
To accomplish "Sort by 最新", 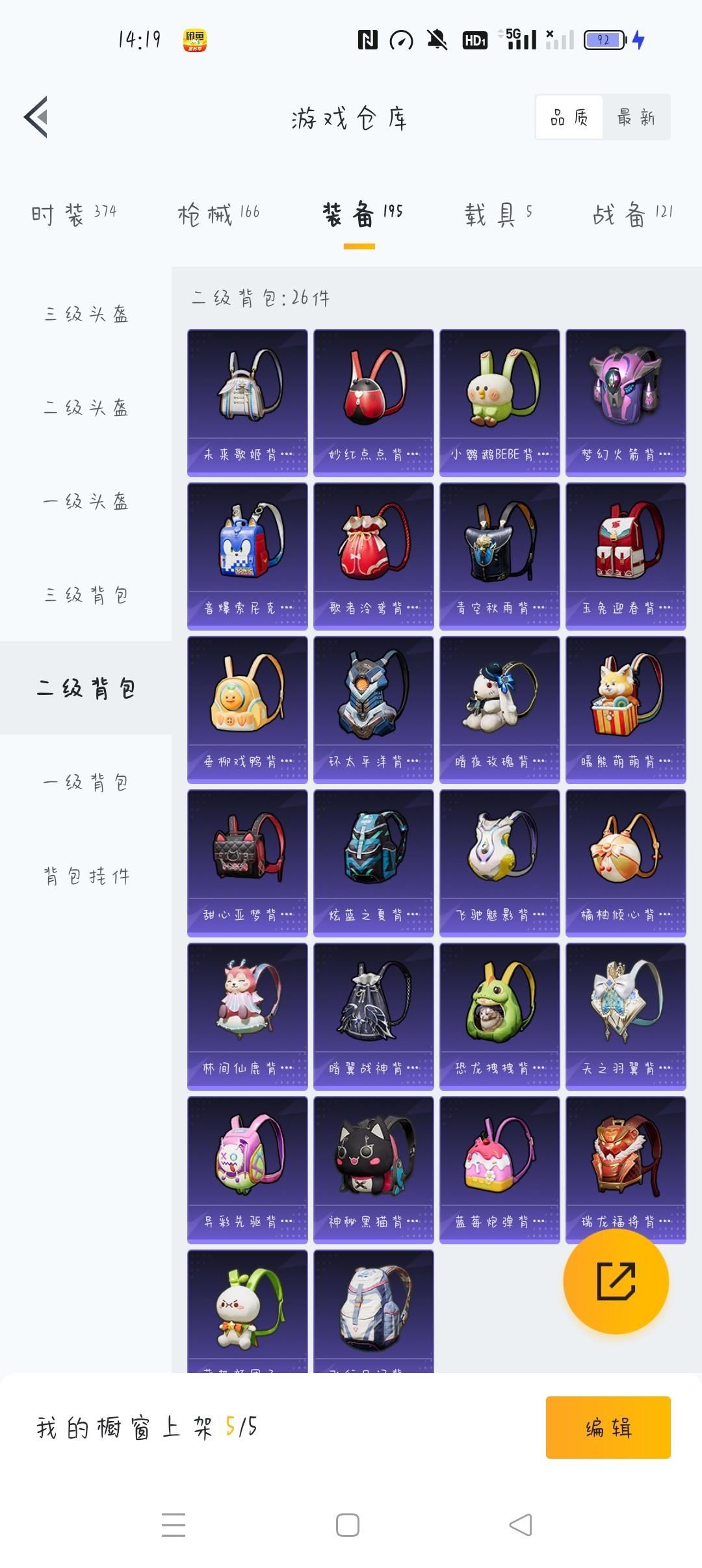I will point(636,117).
